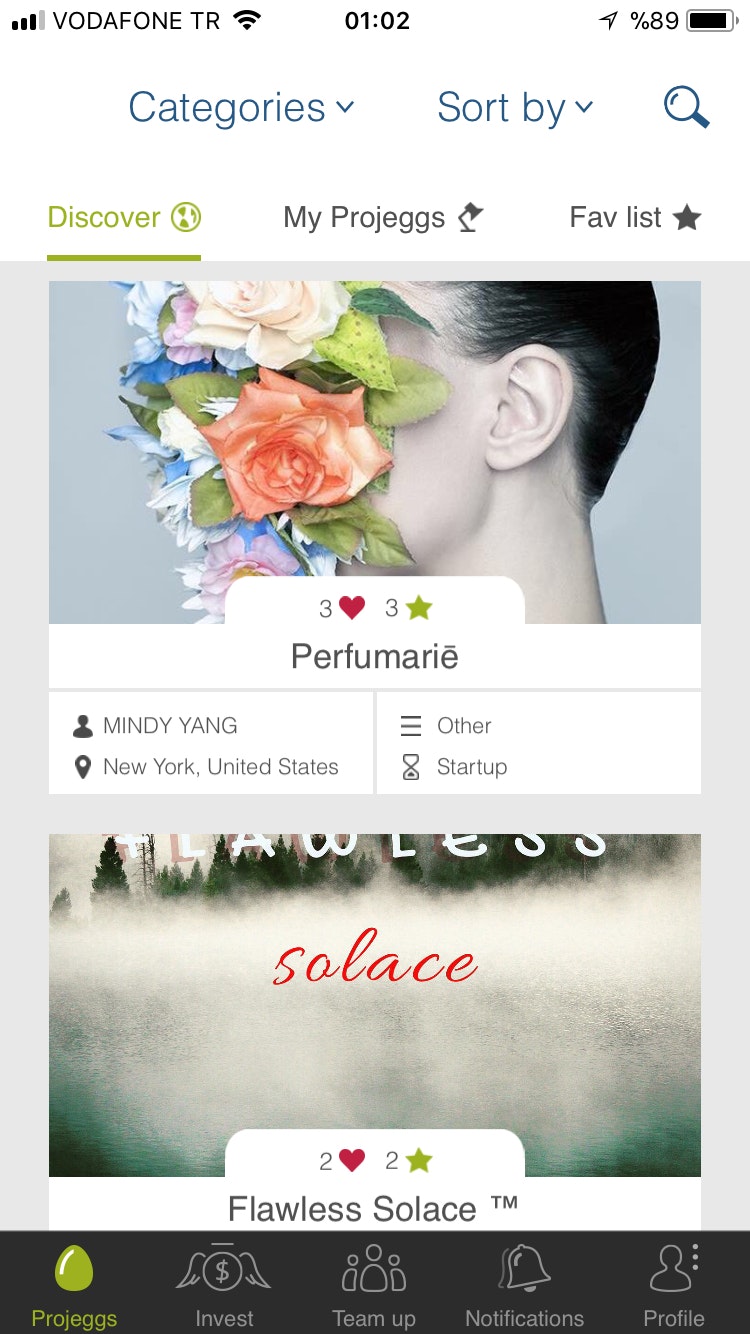Expand the Categories dropdown
This screenshot has height=1334, width=750.
pyautogui.click(x=241, y=108)
